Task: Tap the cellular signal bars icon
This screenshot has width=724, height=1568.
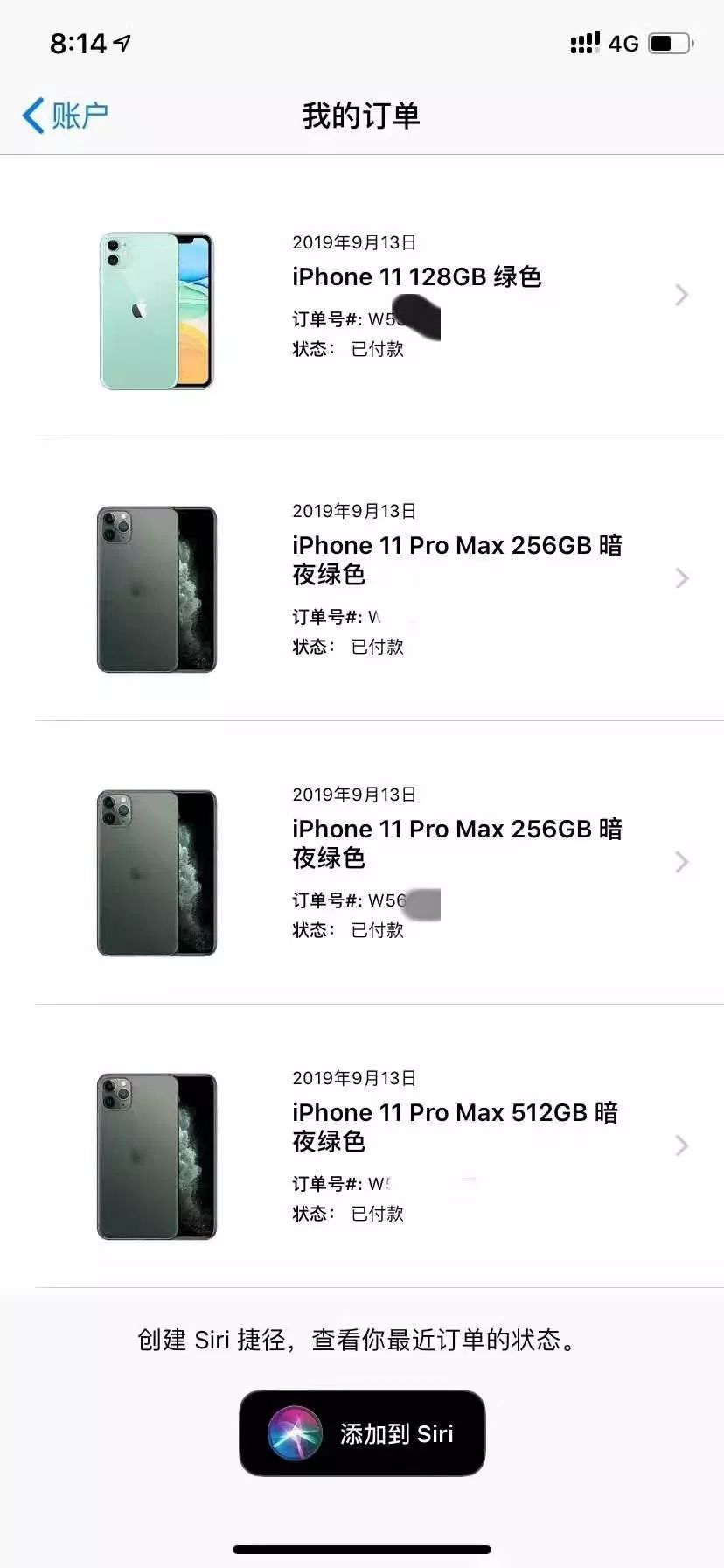Action: coord(584,42)
